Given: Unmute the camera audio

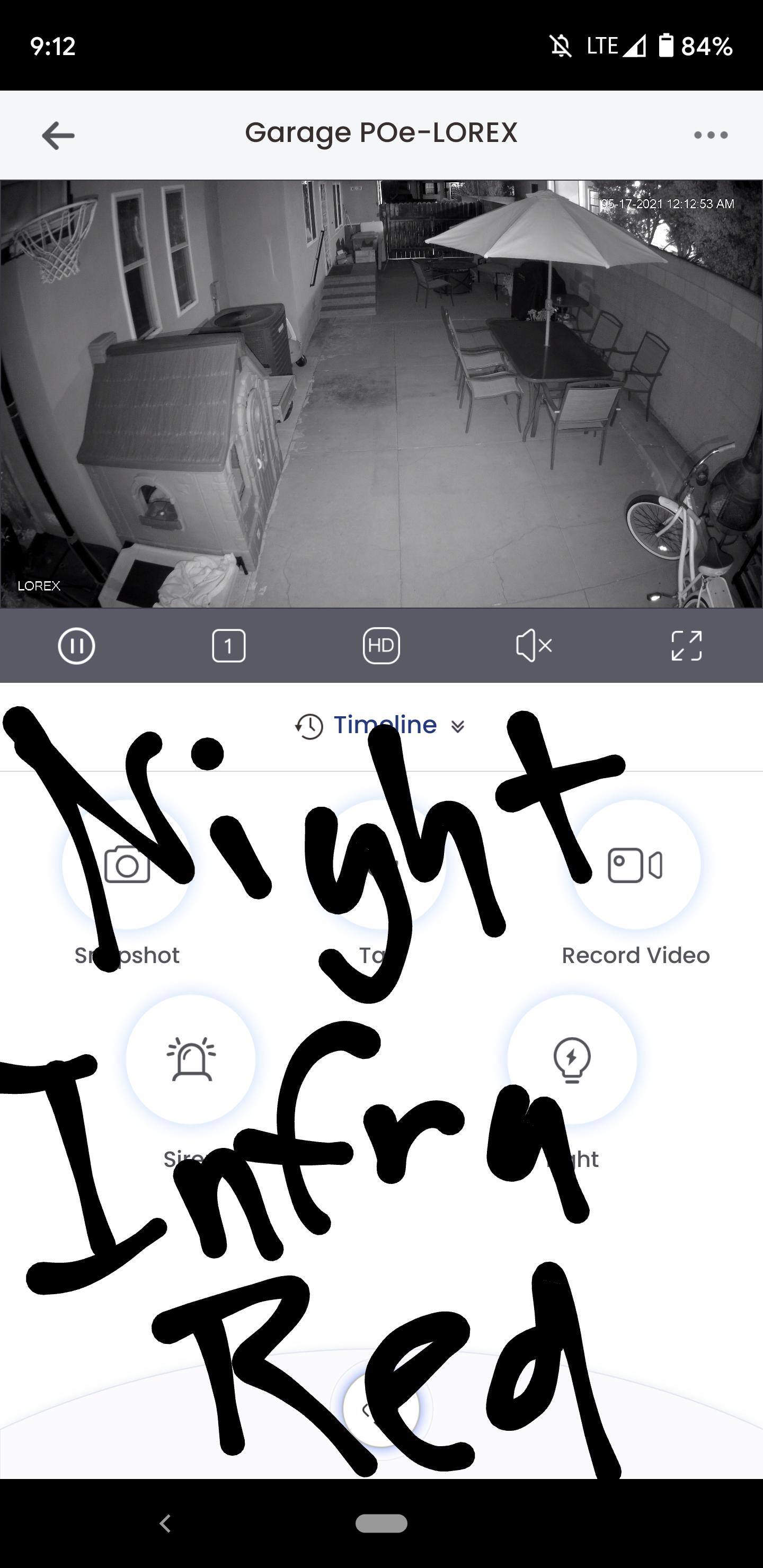Looking at the screenshot, I should 534,645.
